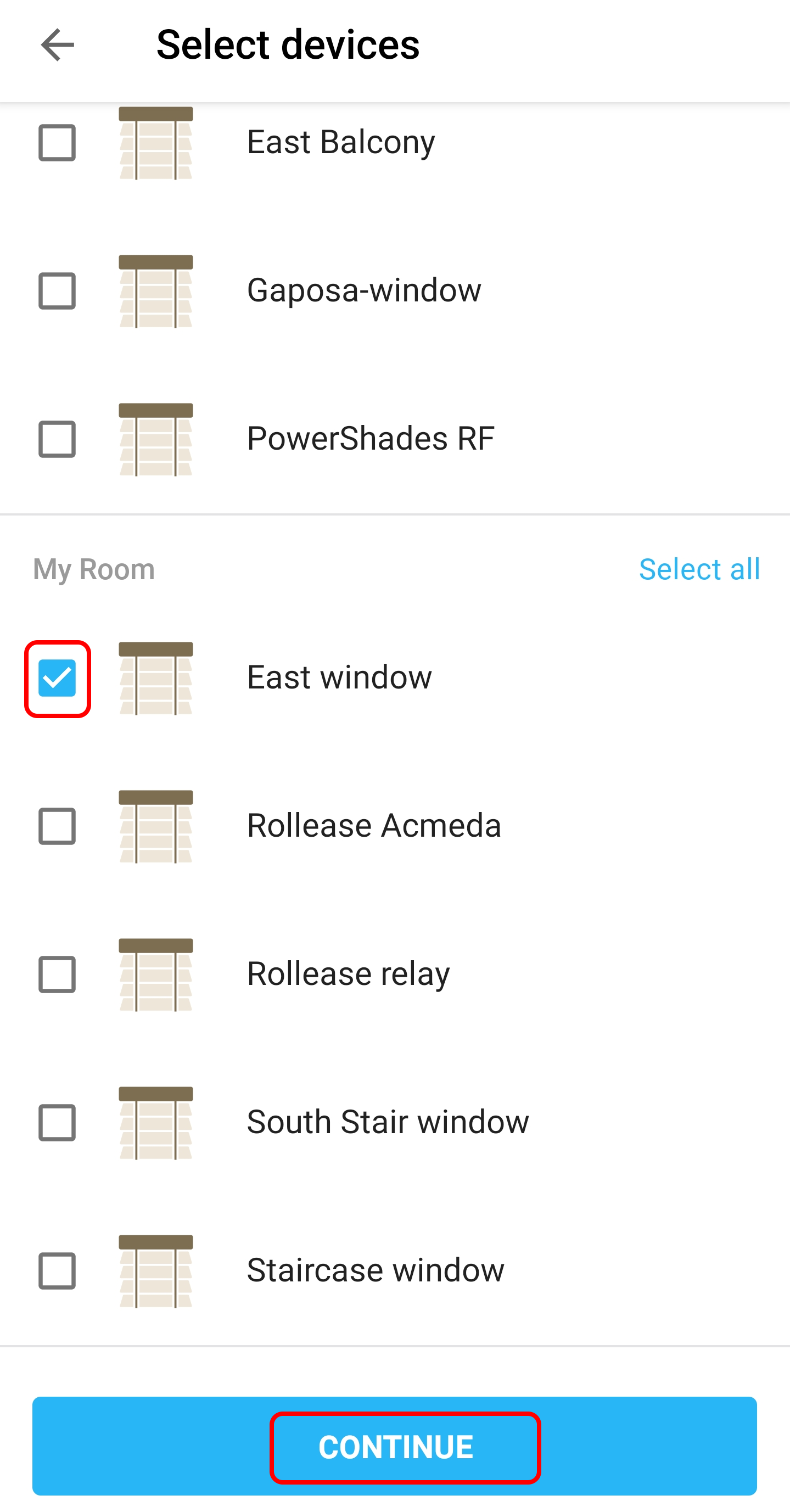Select the South Stair window device

[x=395, y=1122]
